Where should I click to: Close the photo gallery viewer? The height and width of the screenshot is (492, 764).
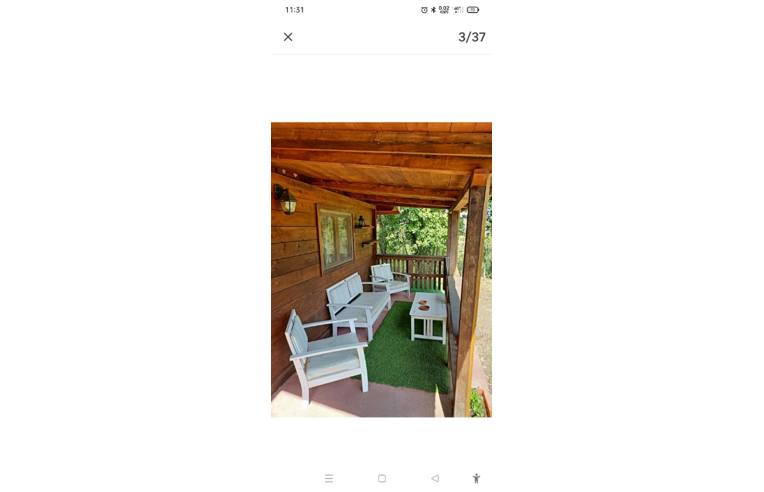pos(288,37)
